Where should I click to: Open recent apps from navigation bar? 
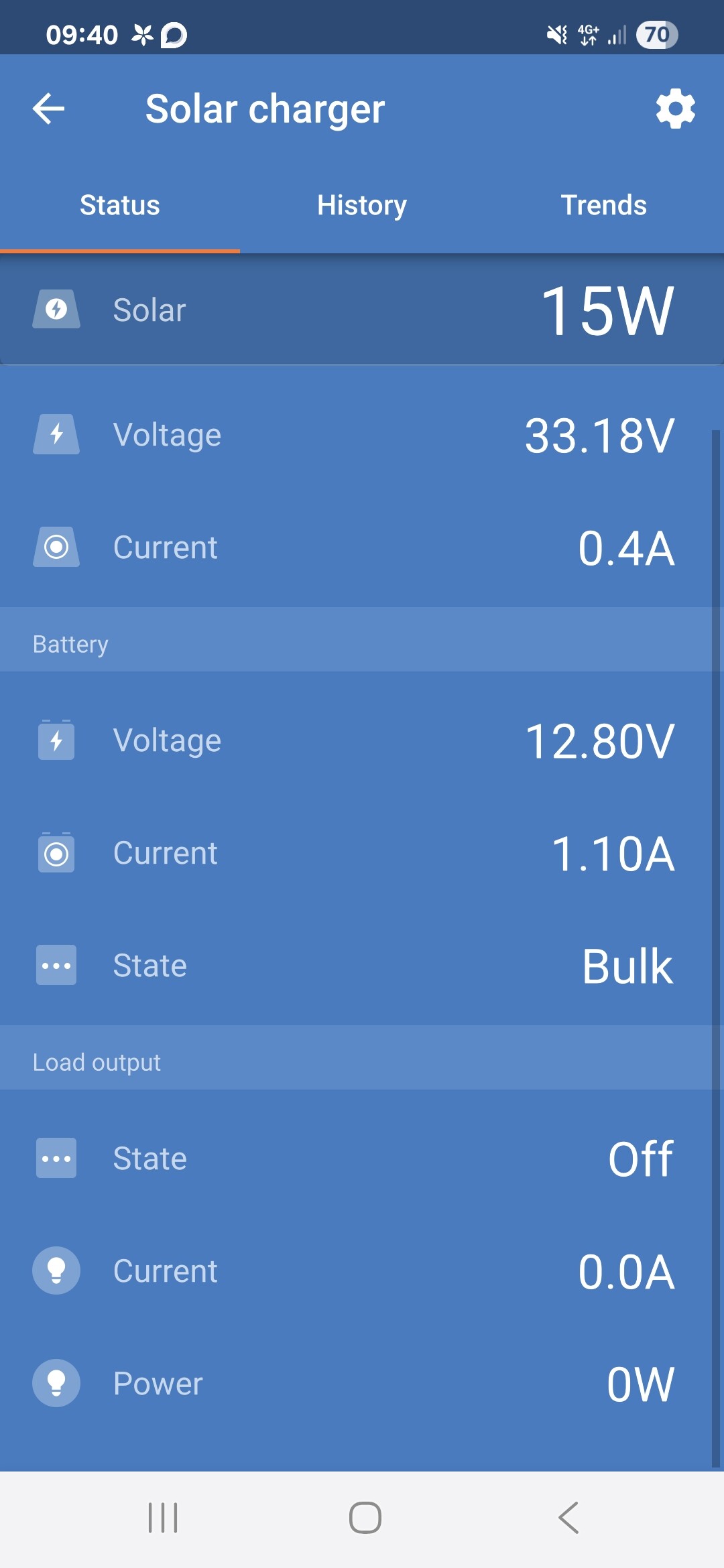click(163, 1518)
